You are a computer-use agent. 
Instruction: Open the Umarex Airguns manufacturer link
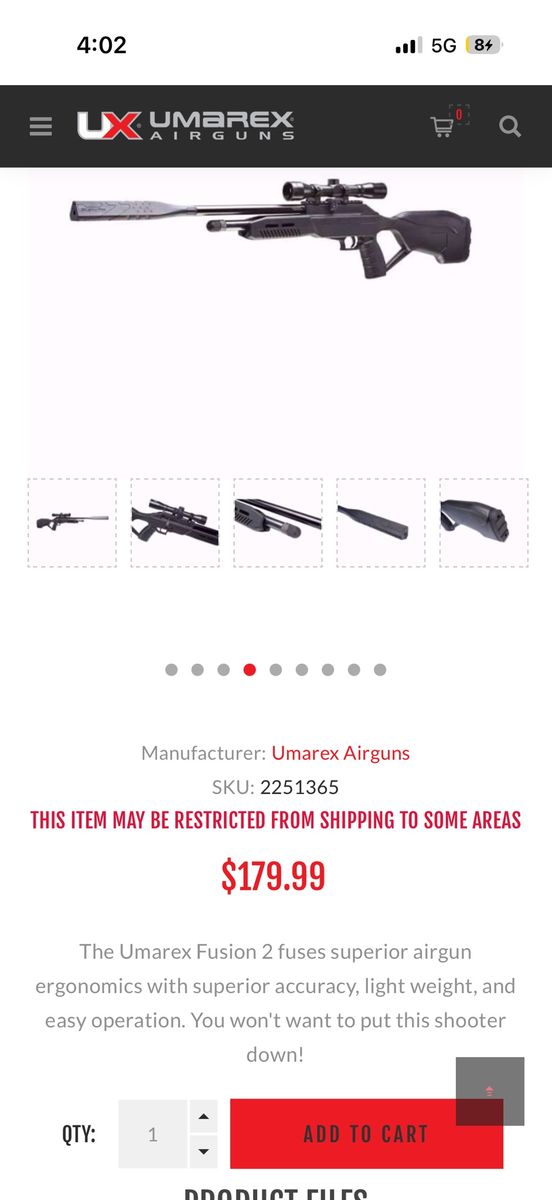click(x=341, y=753)
